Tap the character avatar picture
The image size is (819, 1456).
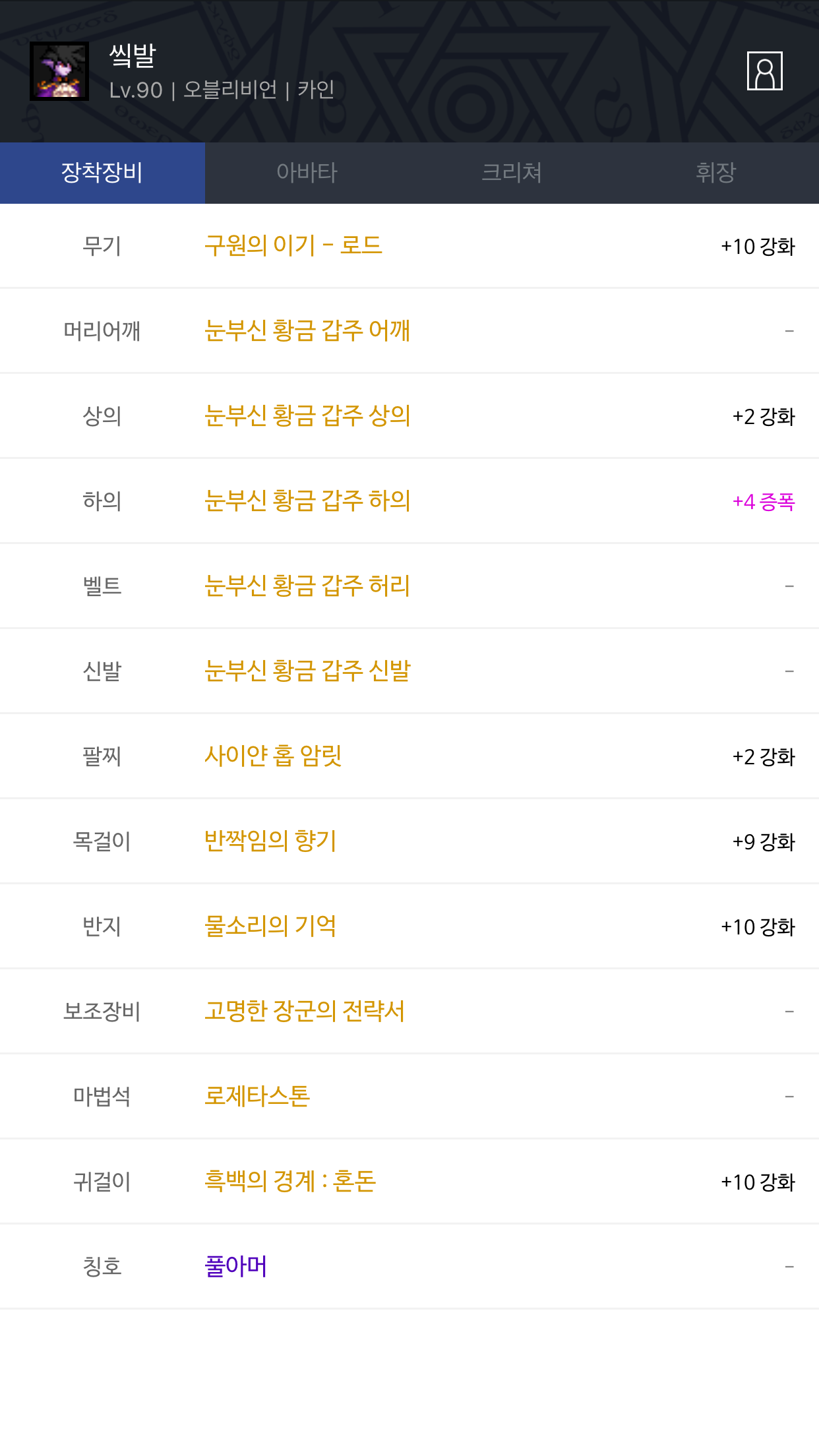[x=59, y=71]
